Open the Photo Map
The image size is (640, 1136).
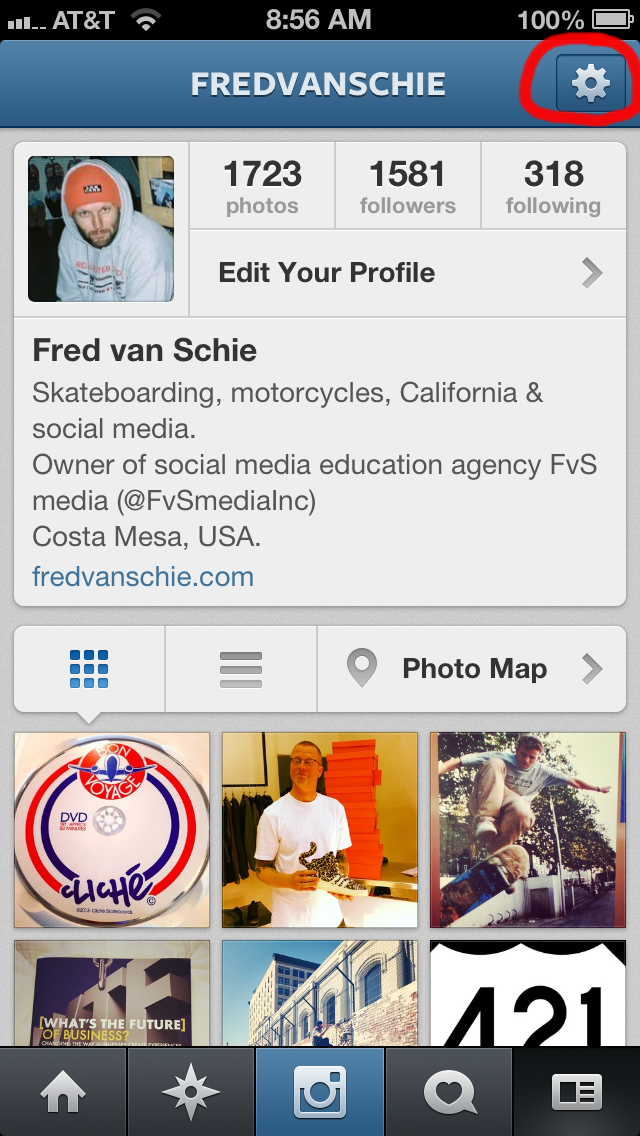pyautogui.click(x=472, y=668)
